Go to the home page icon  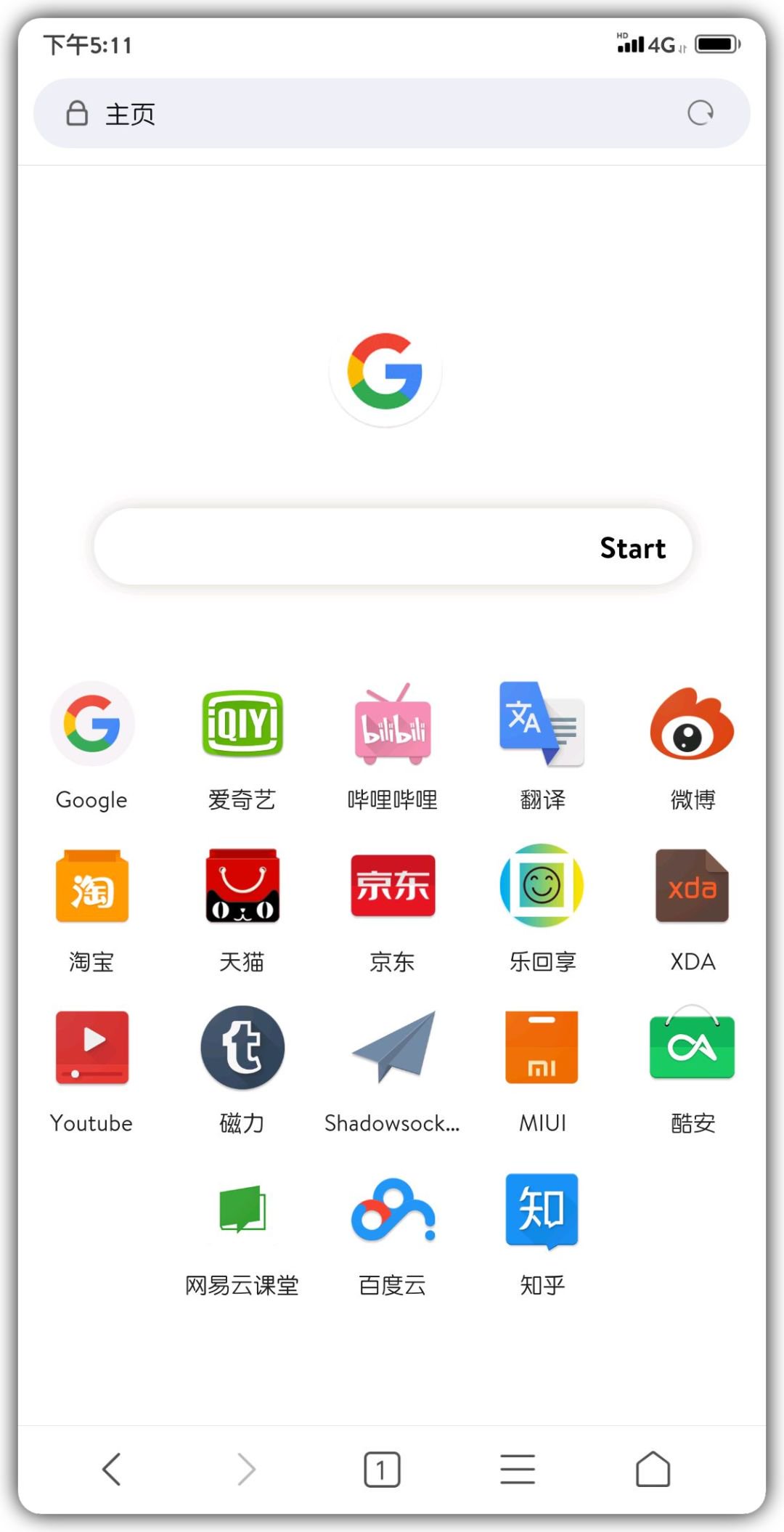tap(653, 1470)
